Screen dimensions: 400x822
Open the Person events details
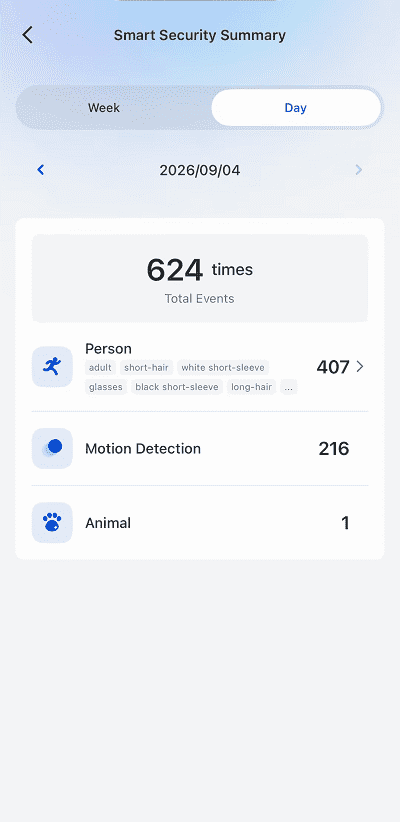pos(200,367)
